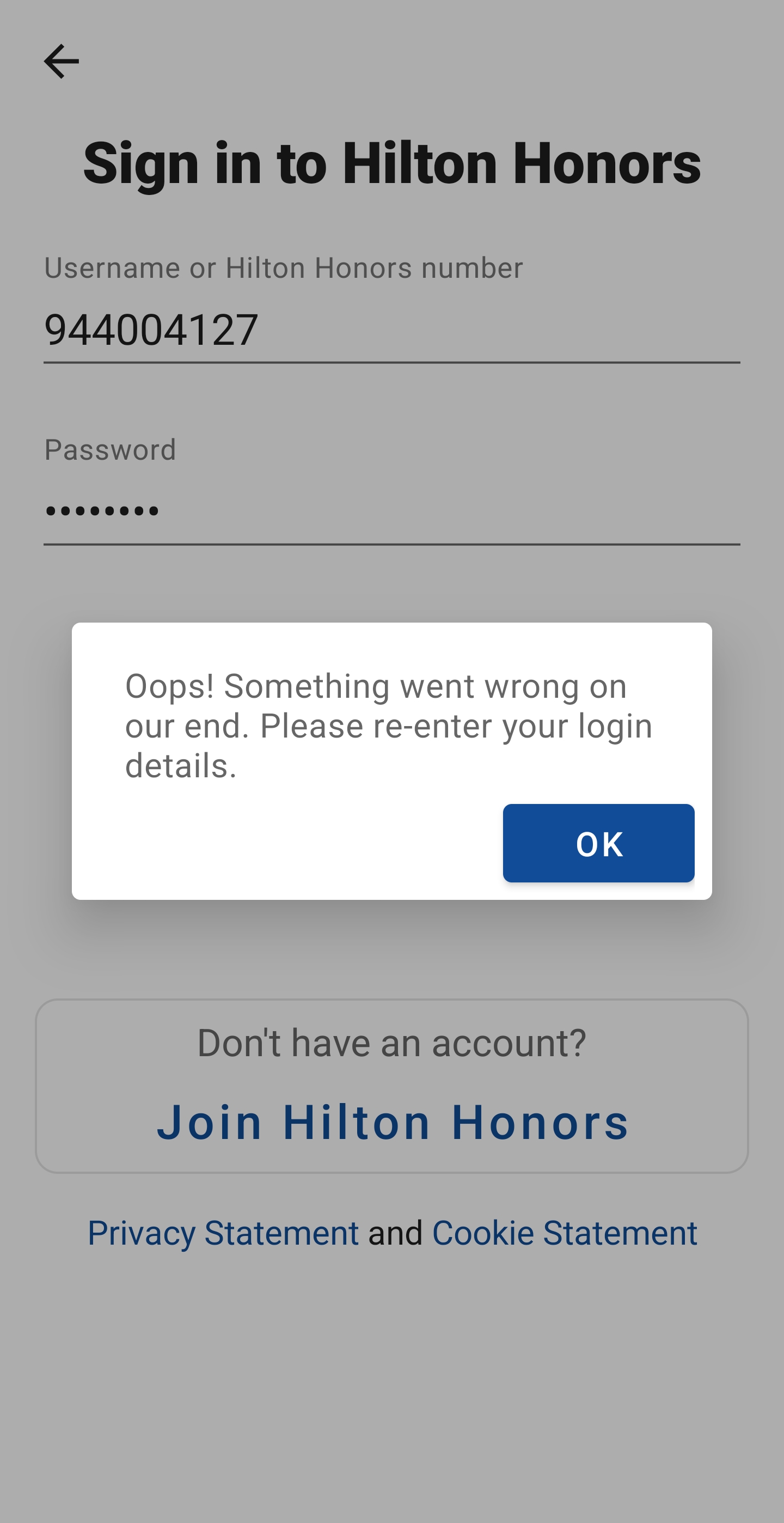Join Hilton Honors

pos(393,1122)
